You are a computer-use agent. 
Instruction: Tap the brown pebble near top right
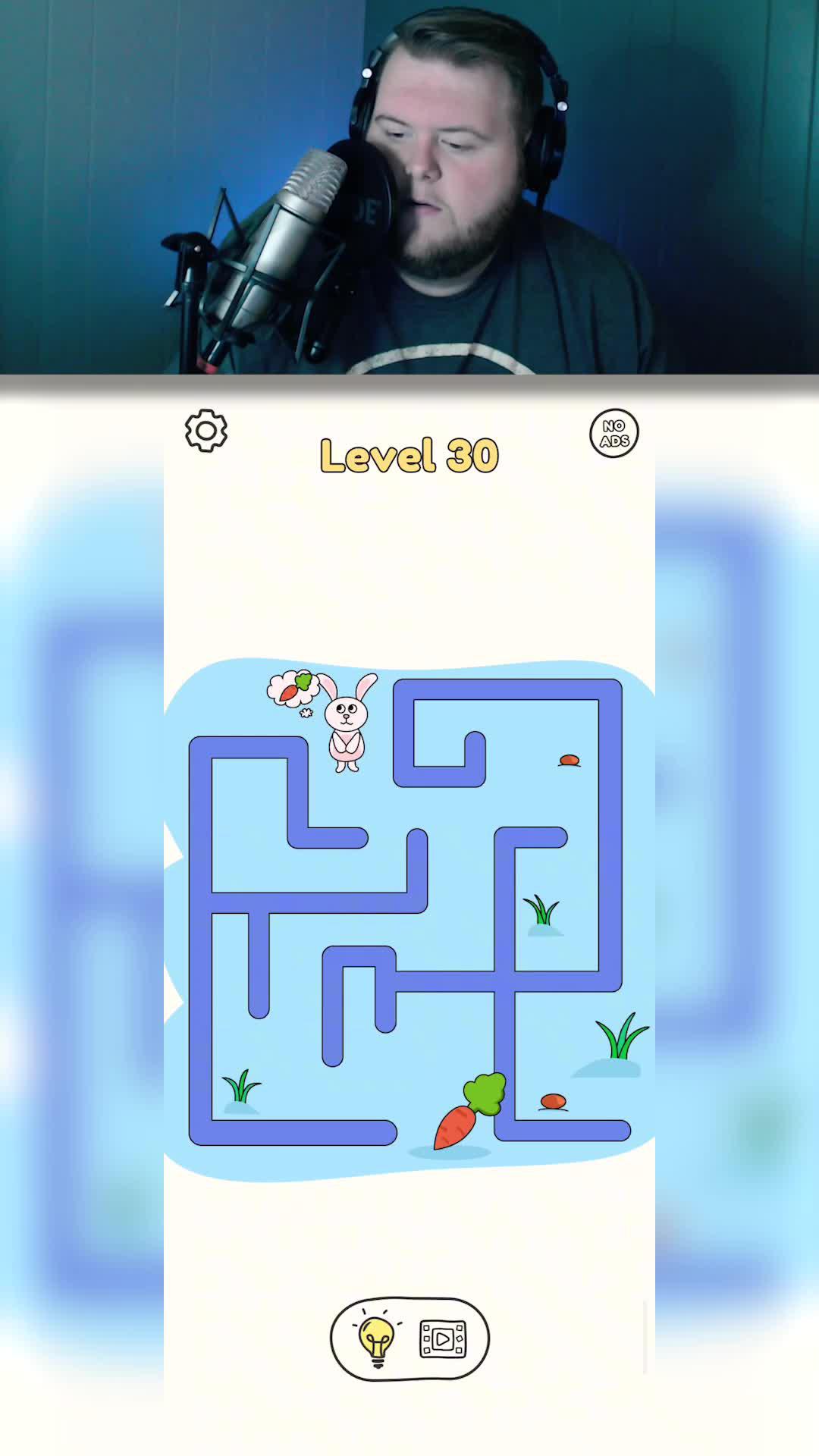point(570,758)
